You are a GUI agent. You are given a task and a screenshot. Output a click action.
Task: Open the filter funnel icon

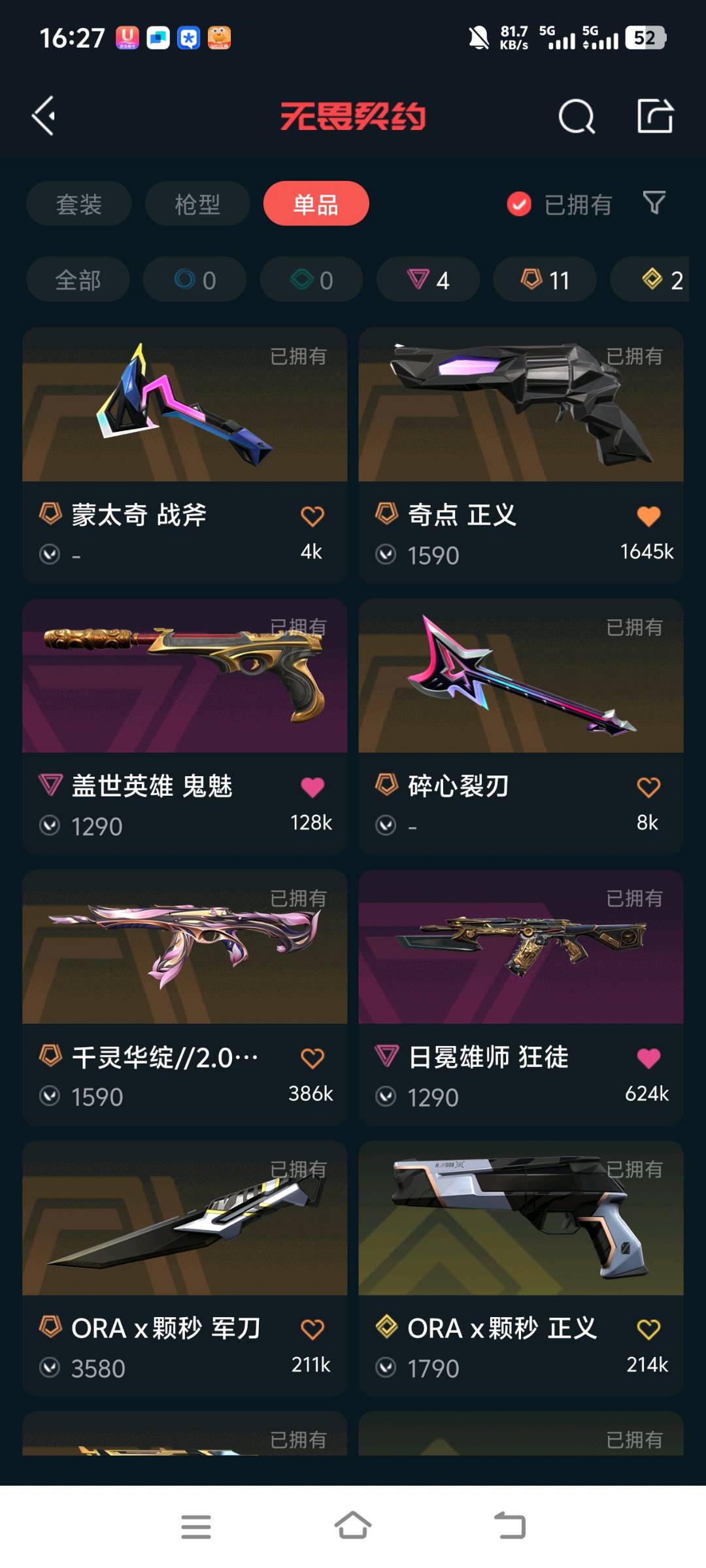pyautogui.click(x=654, y=203)
